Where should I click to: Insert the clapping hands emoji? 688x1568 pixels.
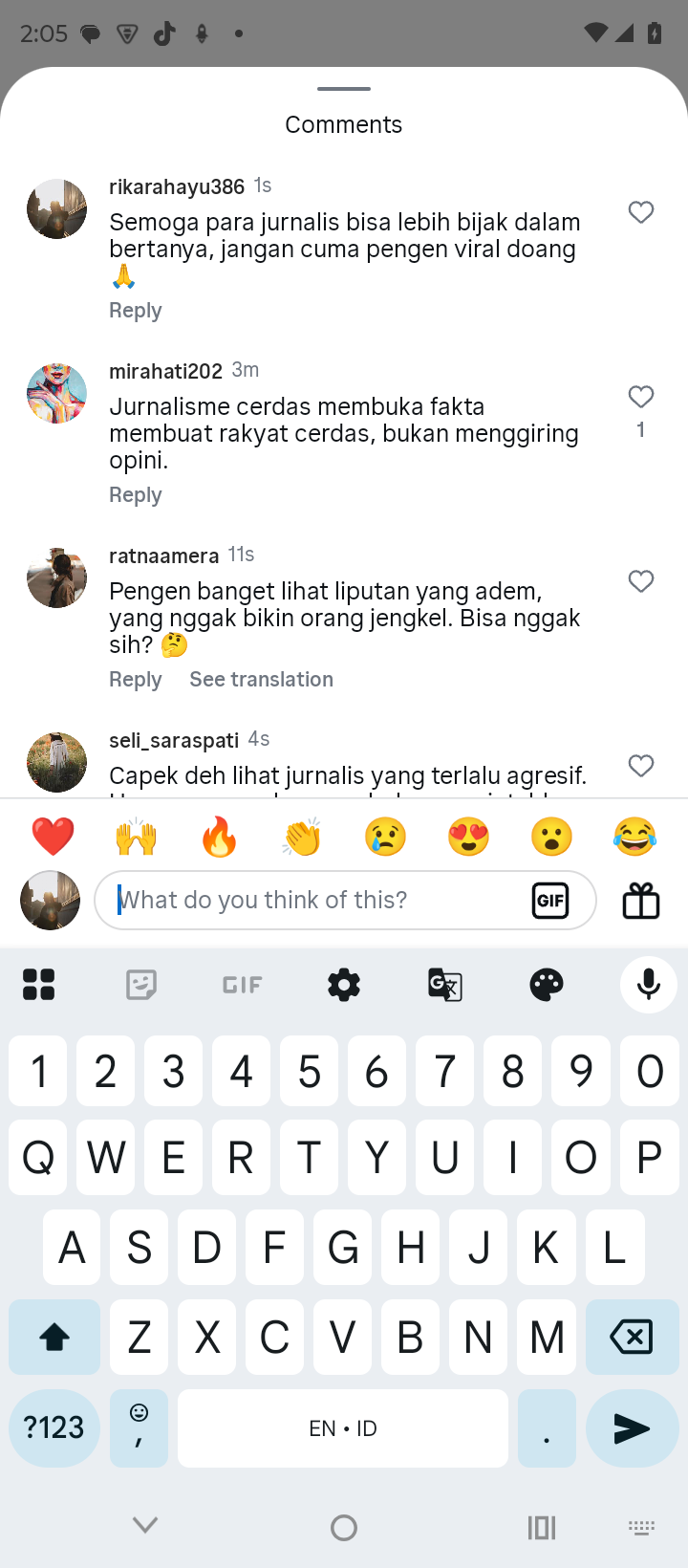coord(302,838)
